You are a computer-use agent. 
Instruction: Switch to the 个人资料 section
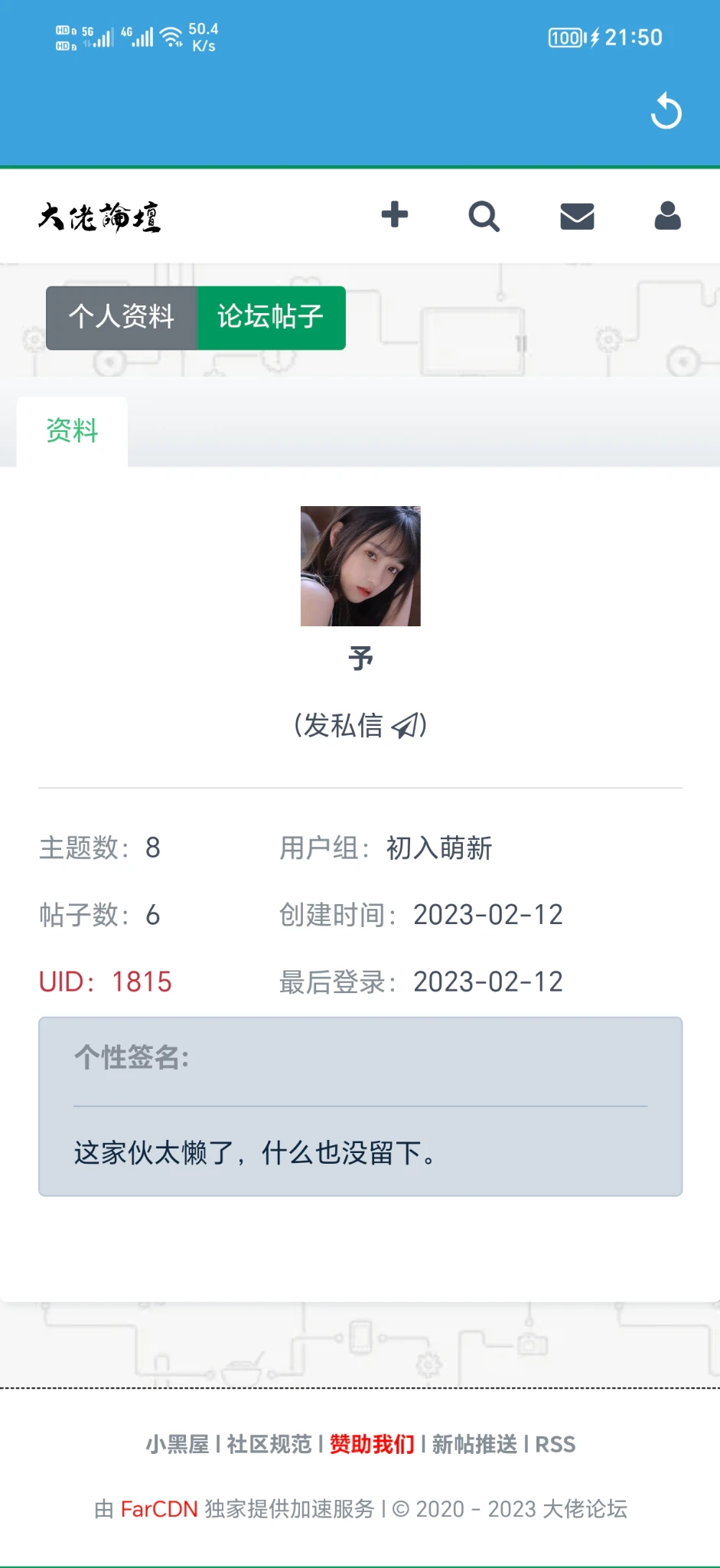tap(122, 318)
